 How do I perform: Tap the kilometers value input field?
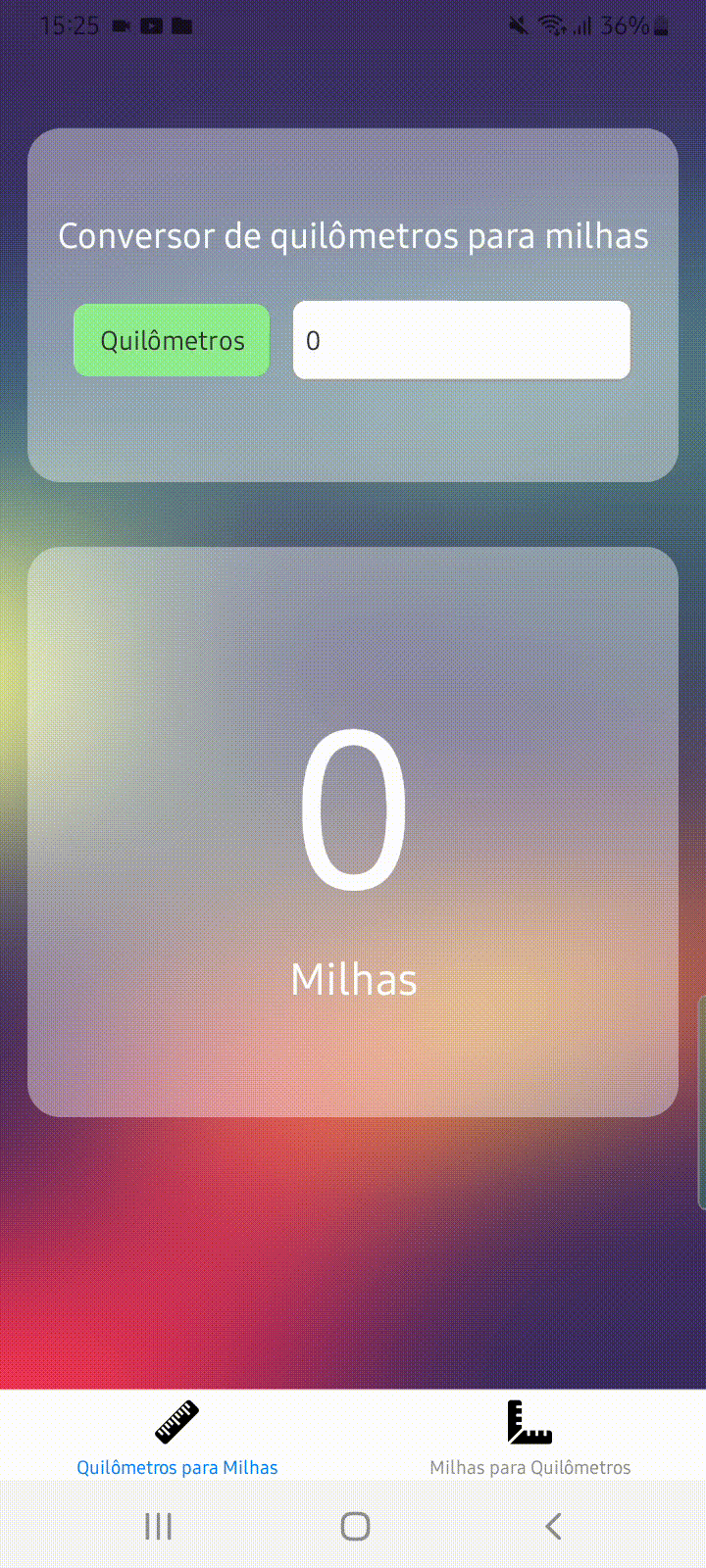pyautogui.click(x=461, y=340)
